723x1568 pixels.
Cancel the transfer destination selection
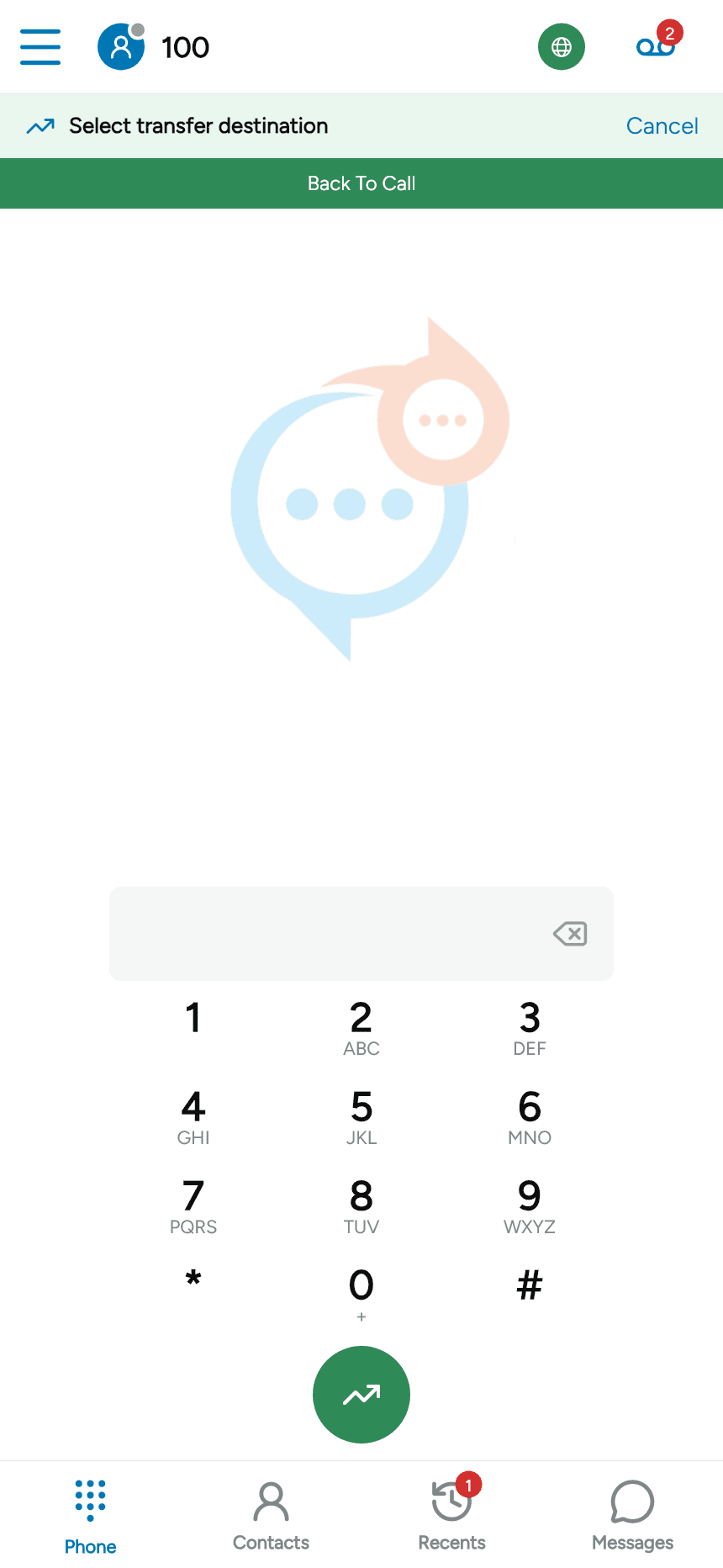(662, 125)
